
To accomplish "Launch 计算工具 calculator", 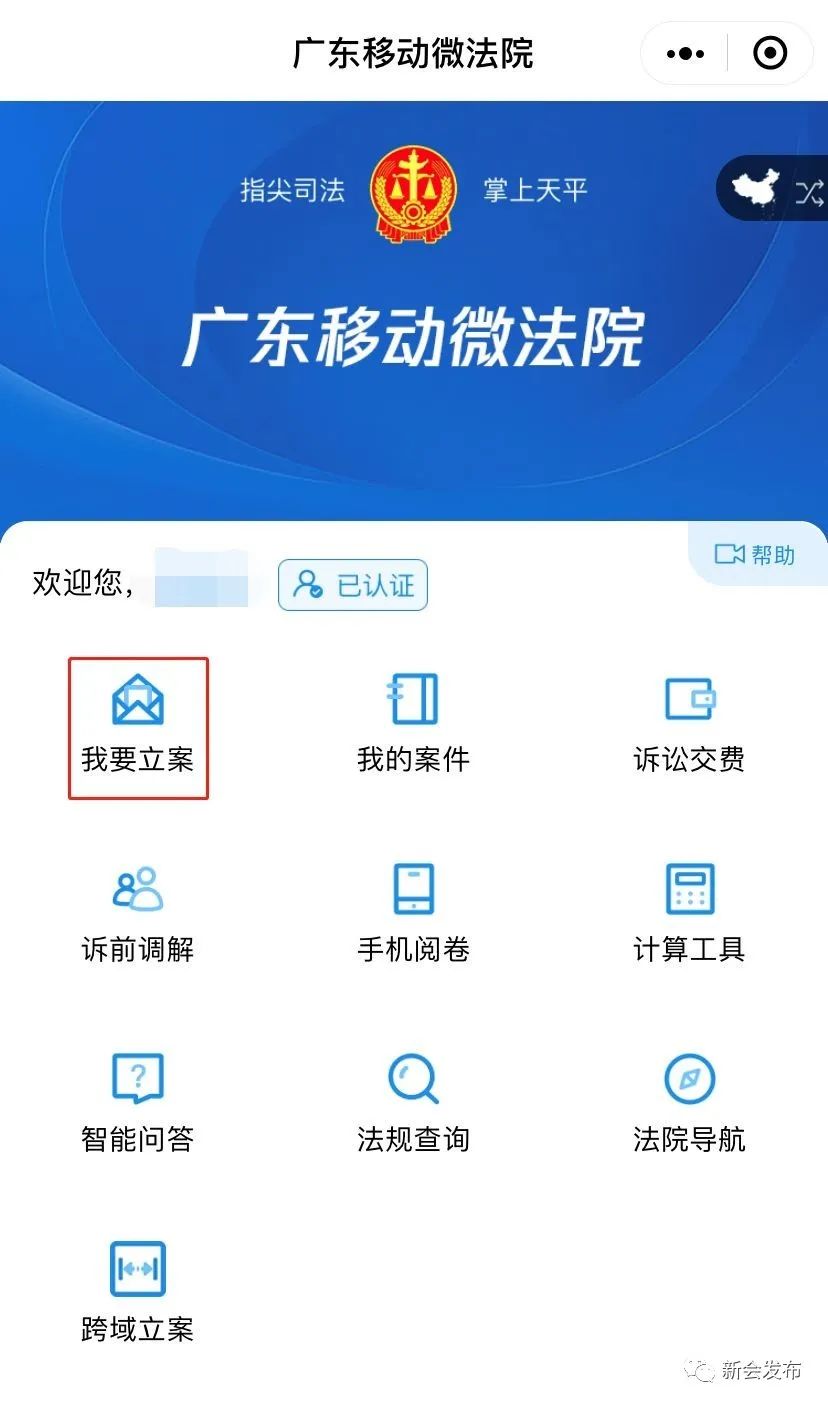I will click(x=689, y=914).
